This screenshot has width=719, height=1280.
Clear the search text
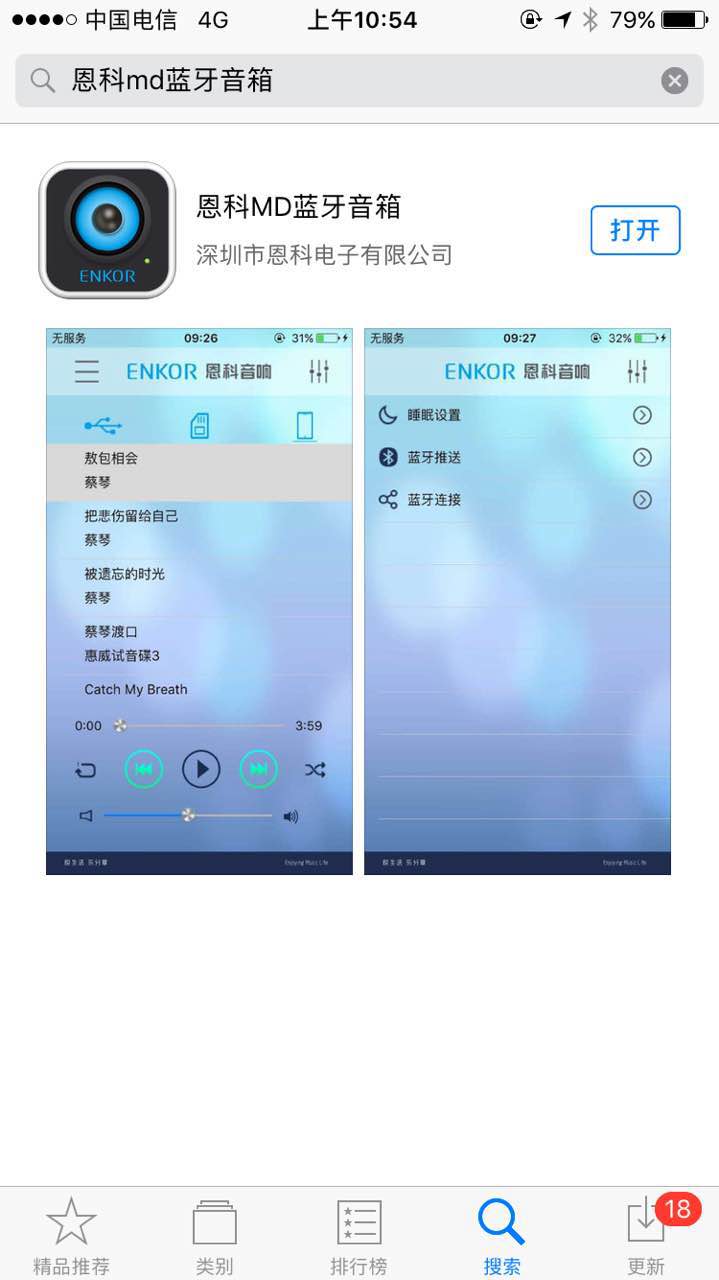click(675, 81)
